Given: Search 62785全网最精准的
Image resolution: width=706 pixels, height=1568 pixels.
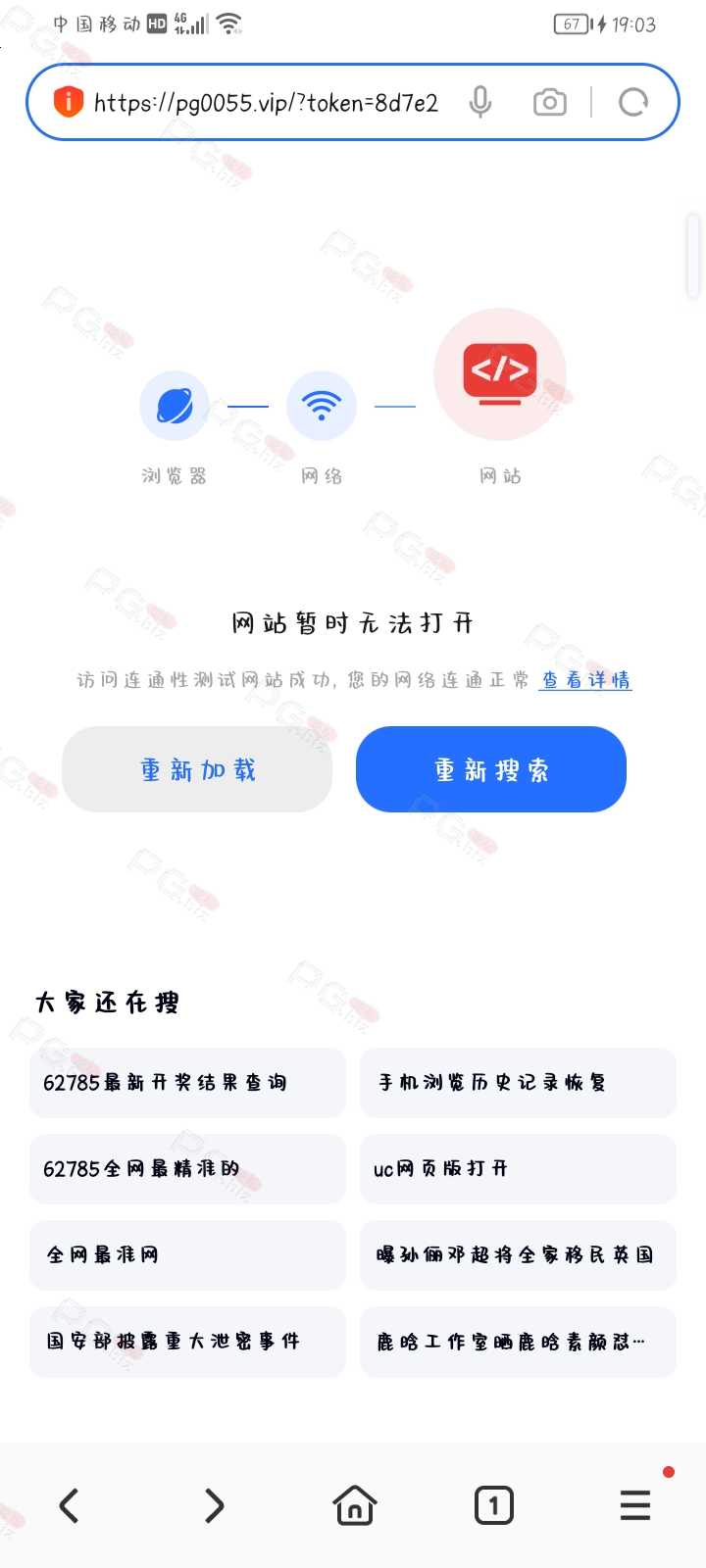Looking at the screenshot, I should point(187,1169).
